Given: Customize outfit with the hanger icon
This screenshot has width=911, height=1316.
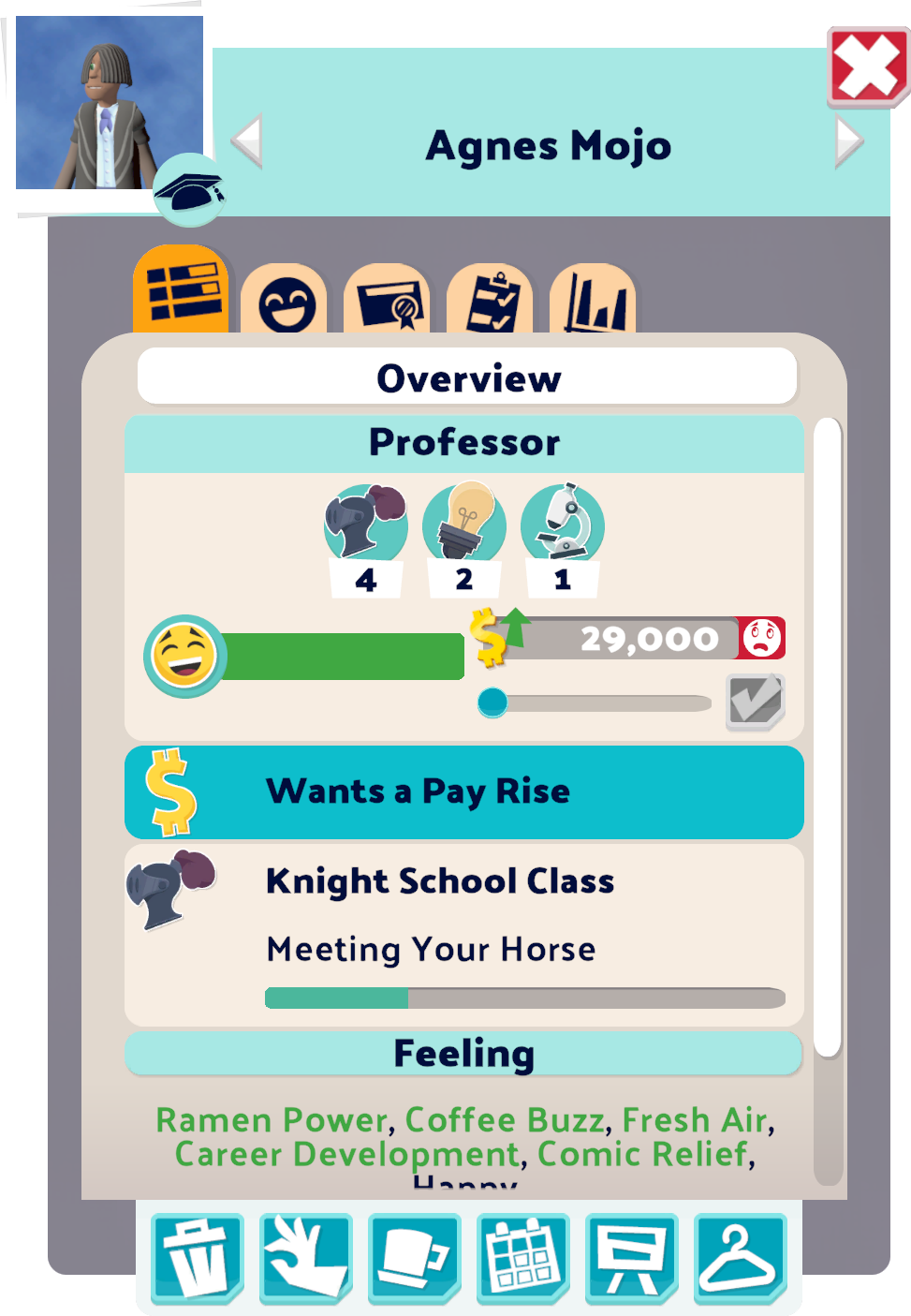Looking at the screenshot, I should (x=741, y=1258).
